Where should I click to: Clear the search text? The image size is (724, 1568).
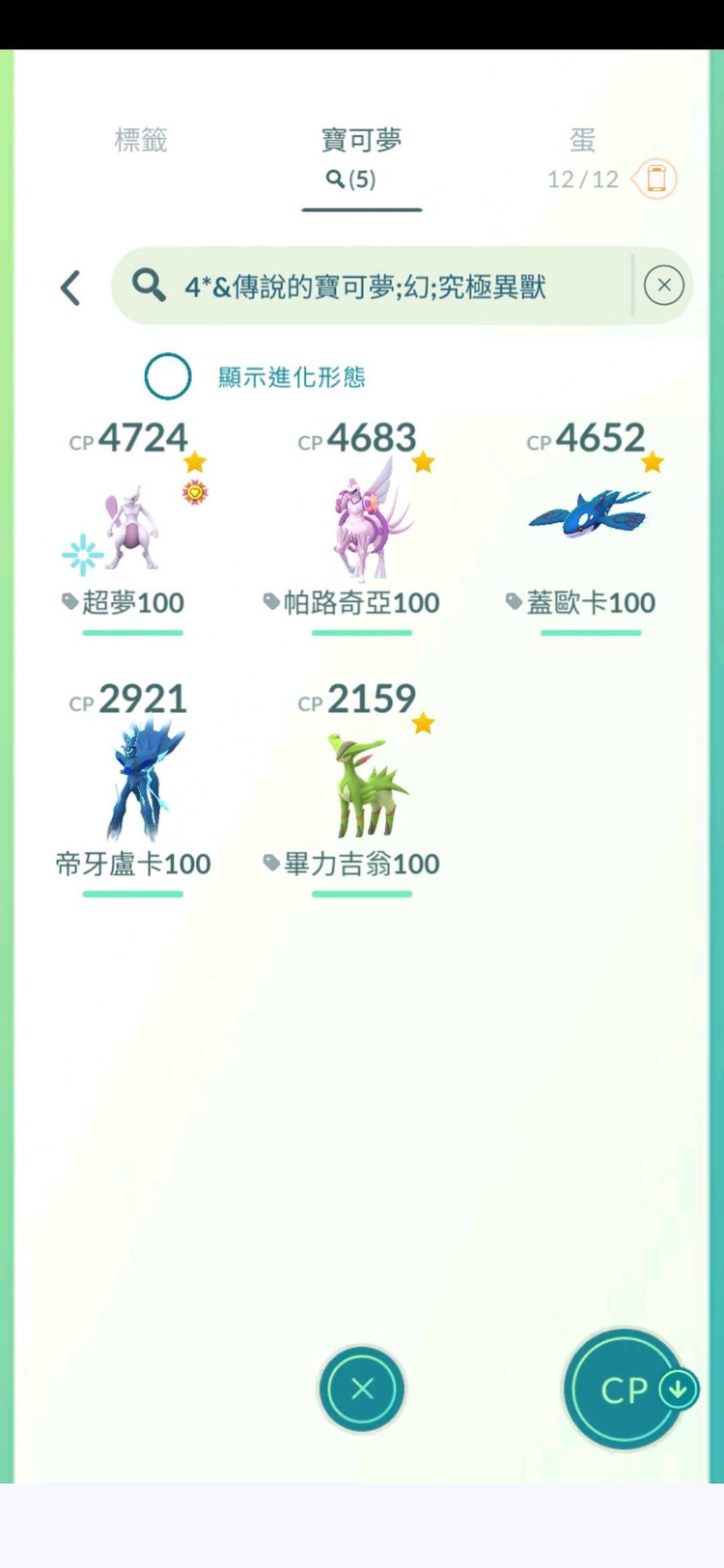(663, 286)
